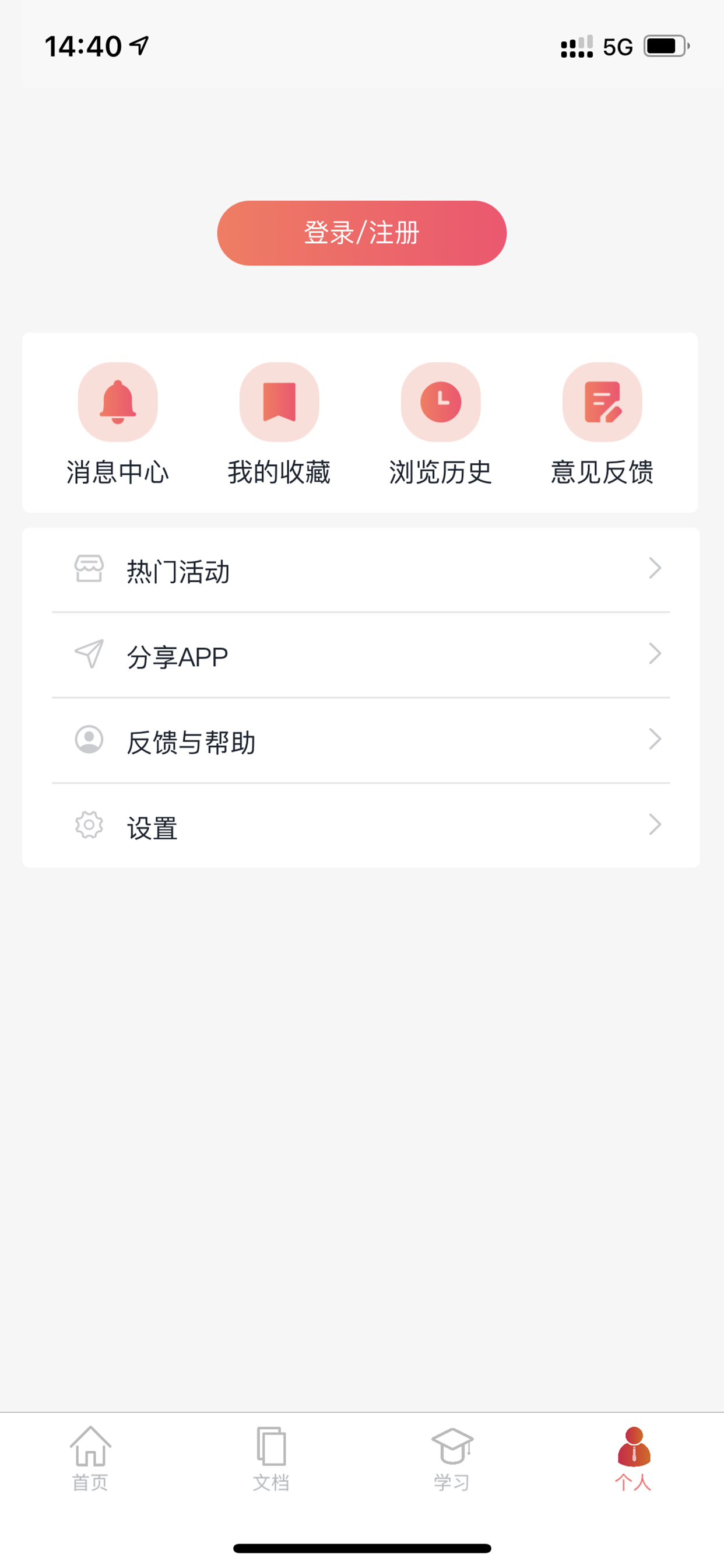Select the 个人 tab

[x=633, y=1458]
